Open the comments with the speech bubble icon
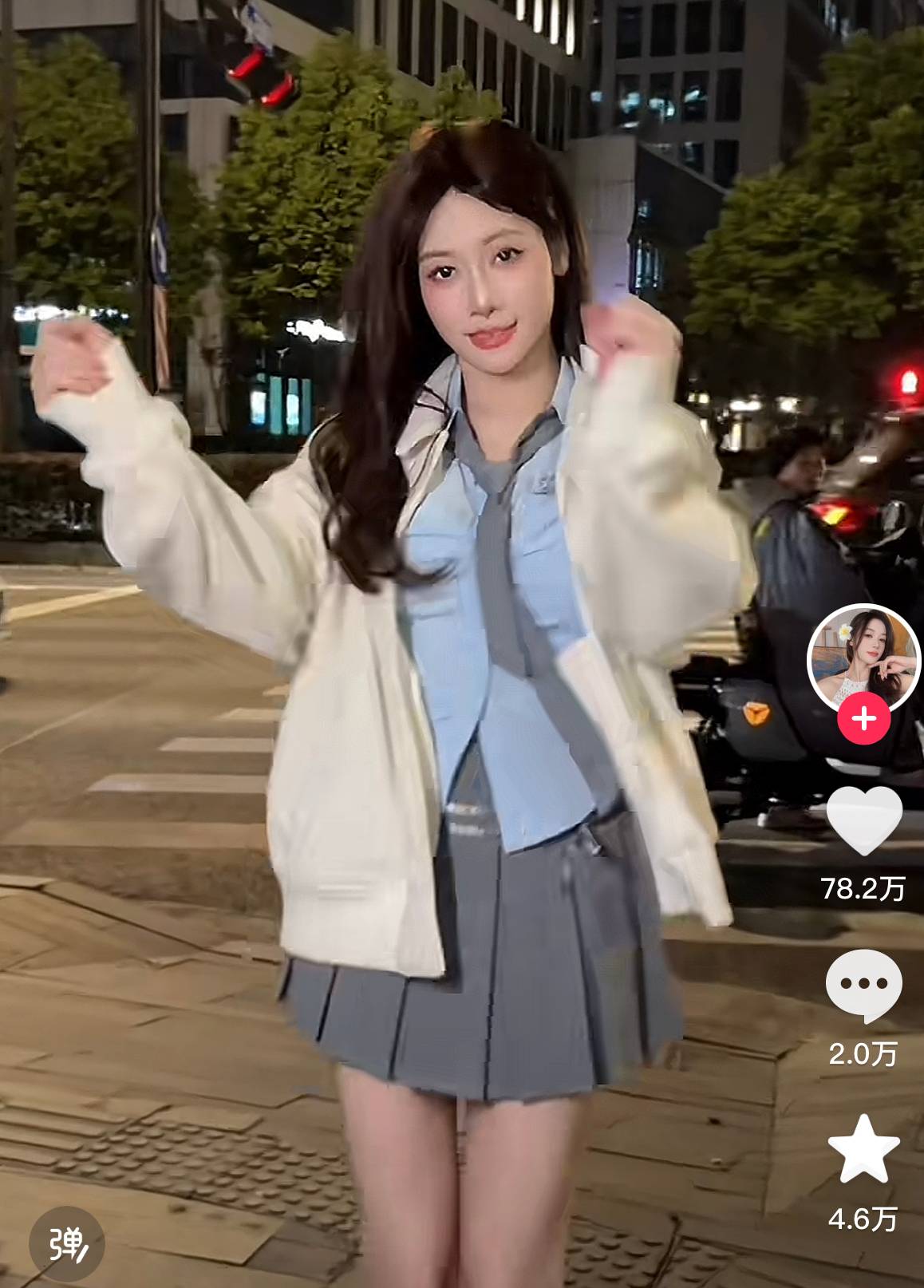The height and width of the screenshot is (1288, 924). pos(864,985)
